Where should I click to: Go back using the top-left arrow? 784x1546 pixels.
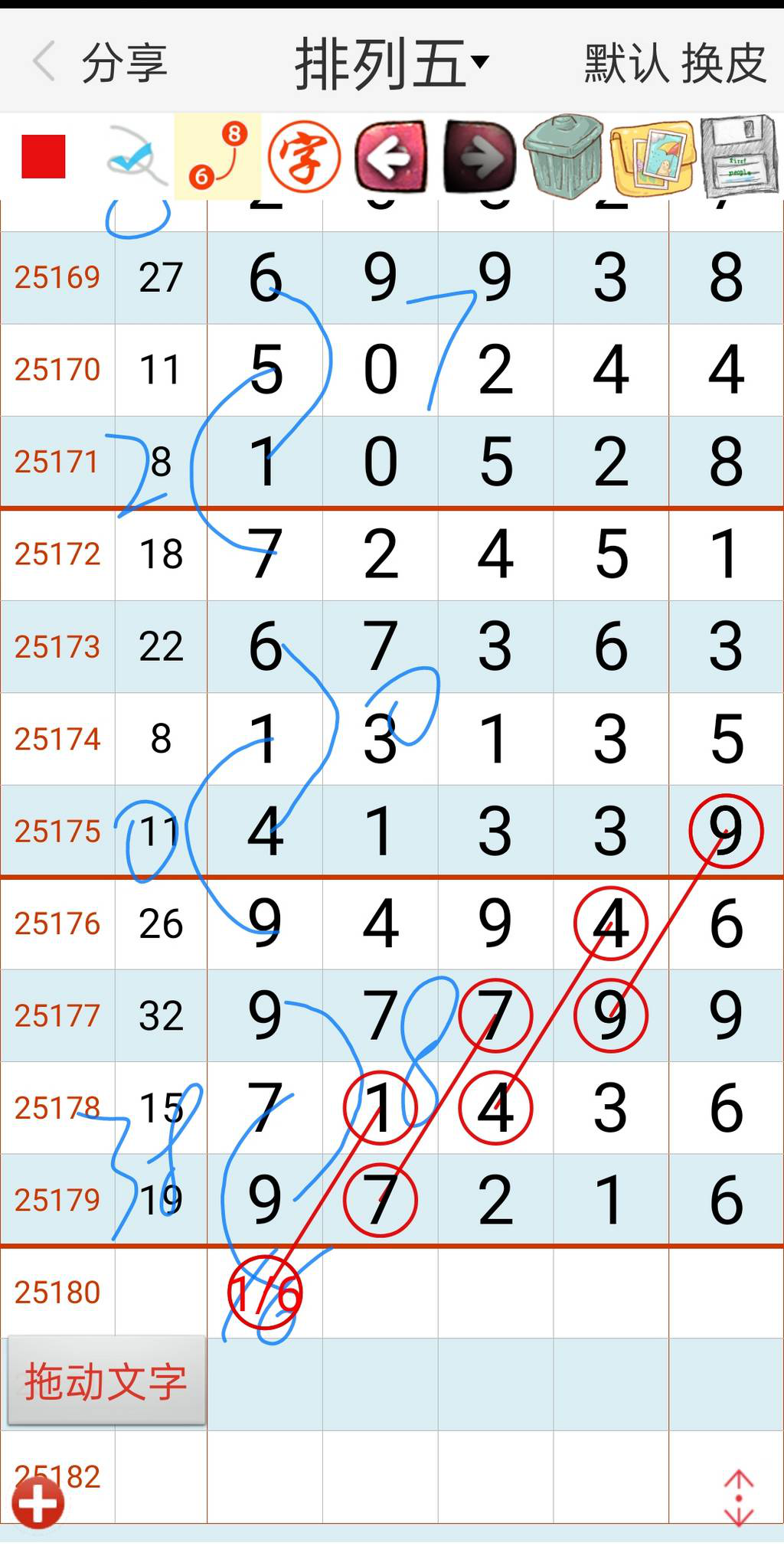[44, 61]
